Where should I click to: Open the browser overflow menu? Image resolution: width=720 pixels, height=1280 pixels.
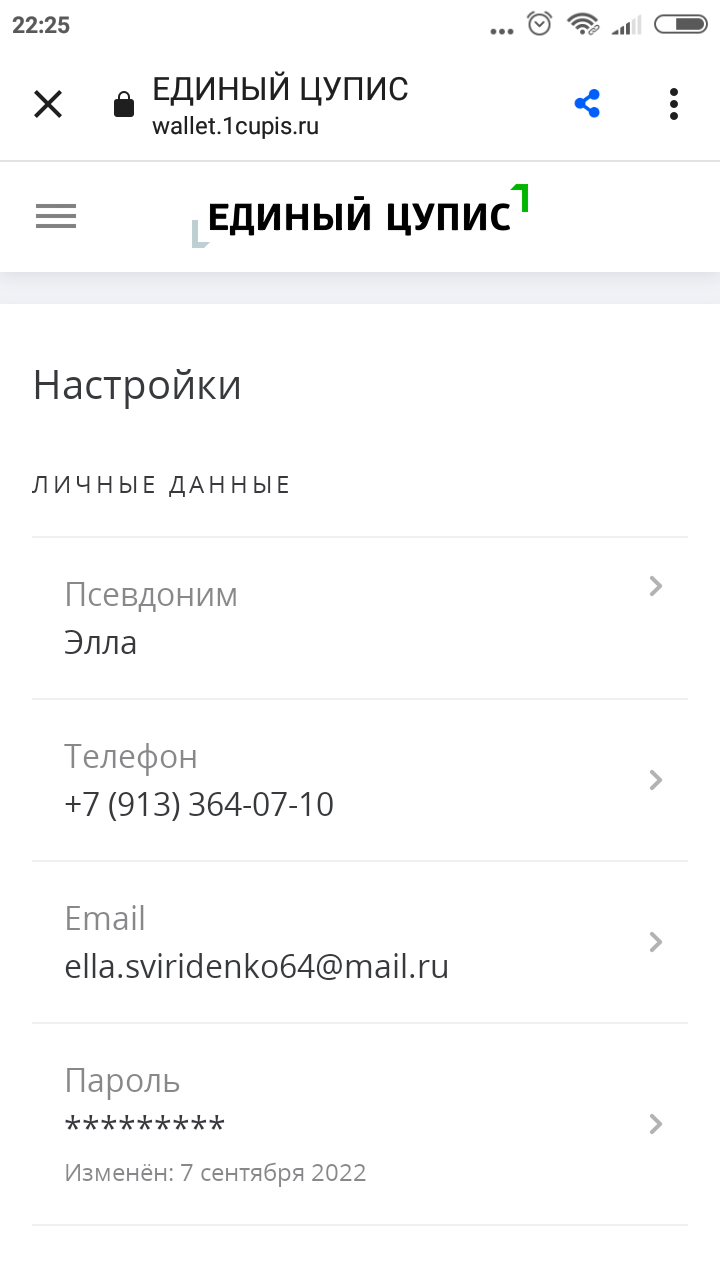[x=674, y=104]
